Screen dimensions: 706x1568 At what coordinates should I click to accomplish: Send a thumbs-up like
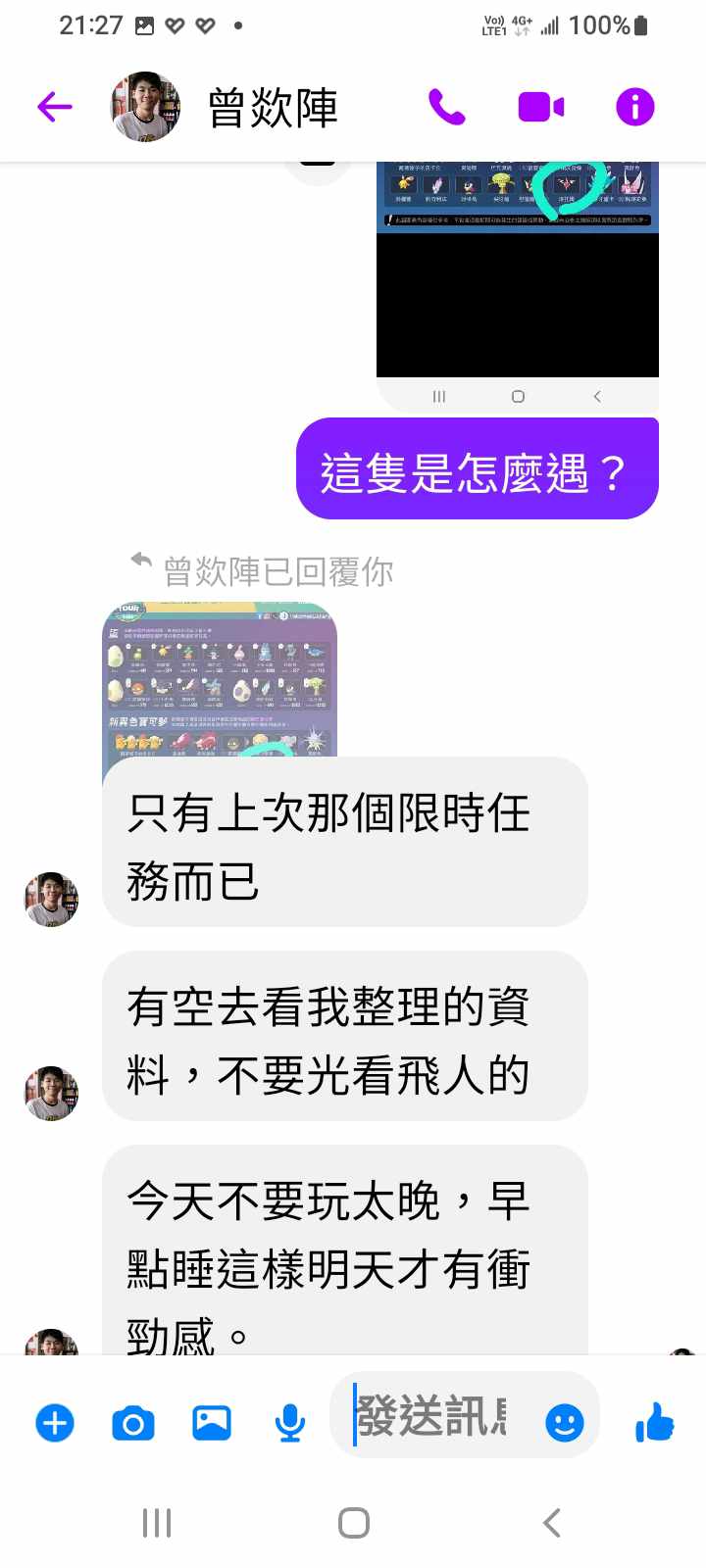point(654,1422)
